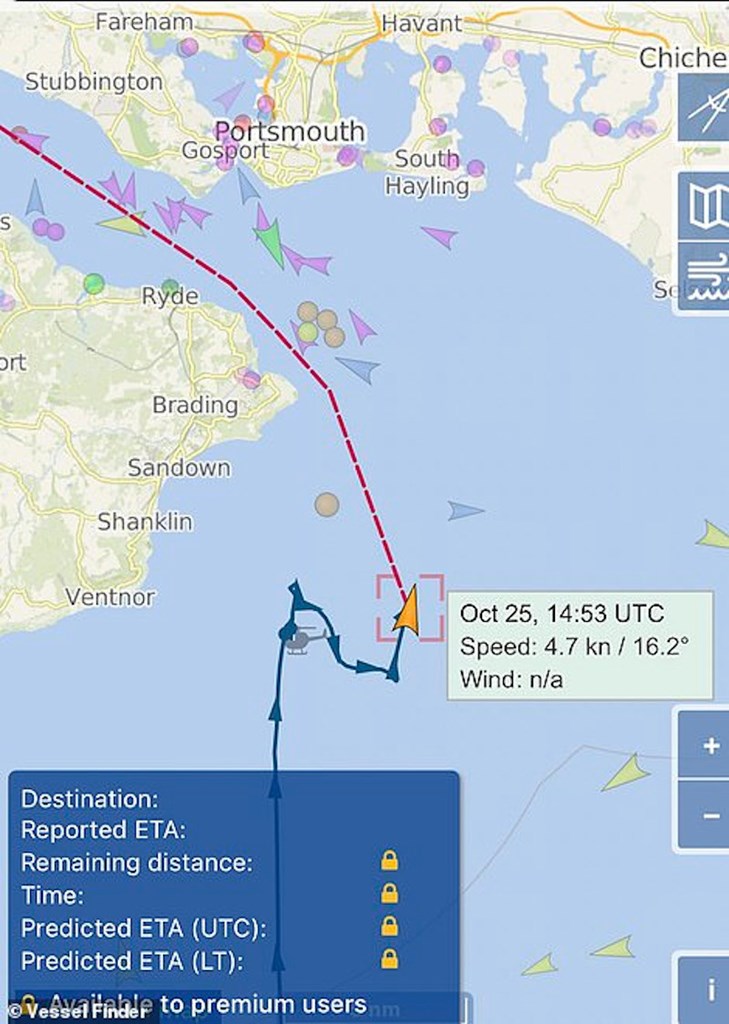Select the green vessel near Gosport
The width and height of the screenshot is (729, 1024).
270,243
